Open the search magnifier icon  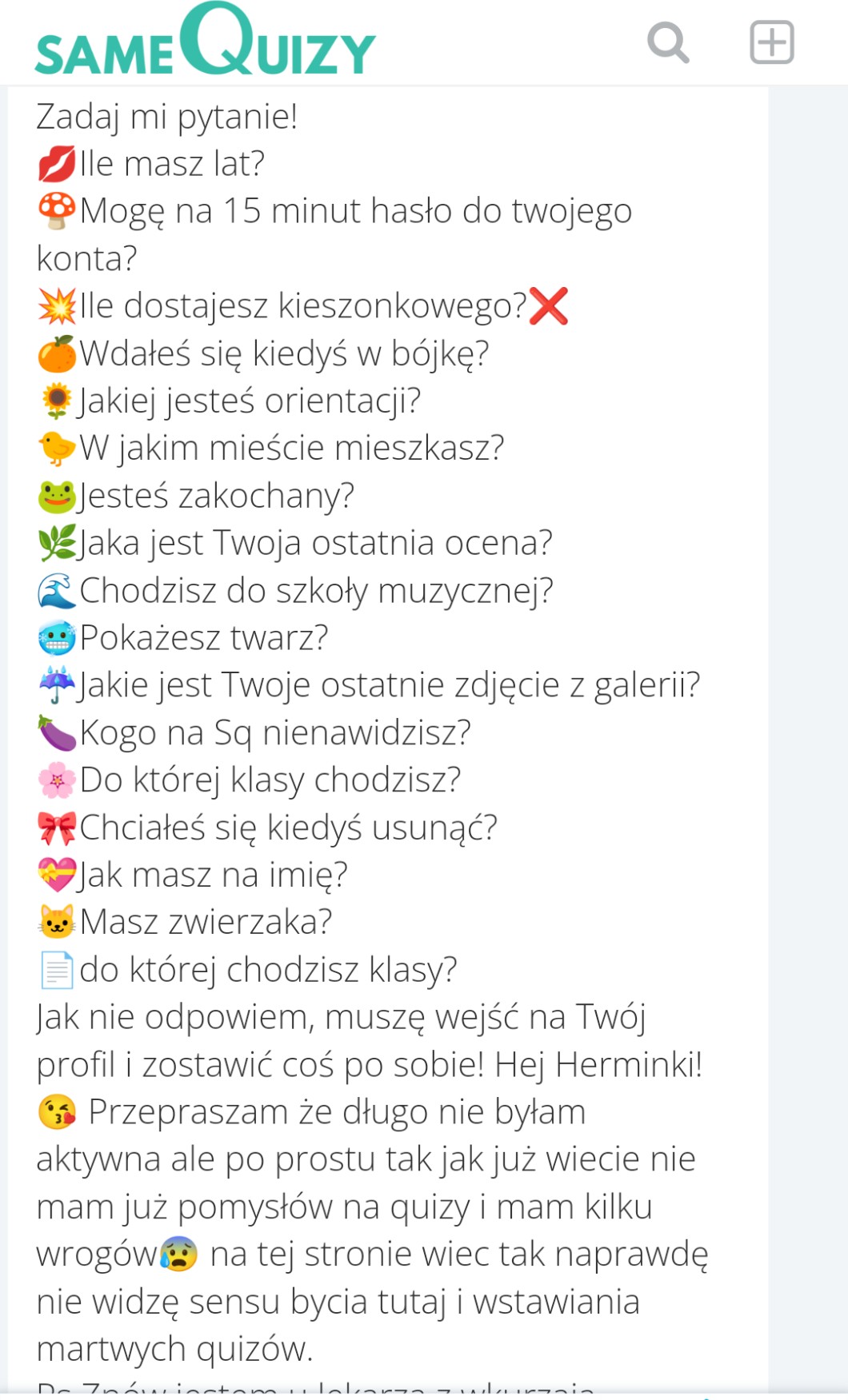click(668, 42)
